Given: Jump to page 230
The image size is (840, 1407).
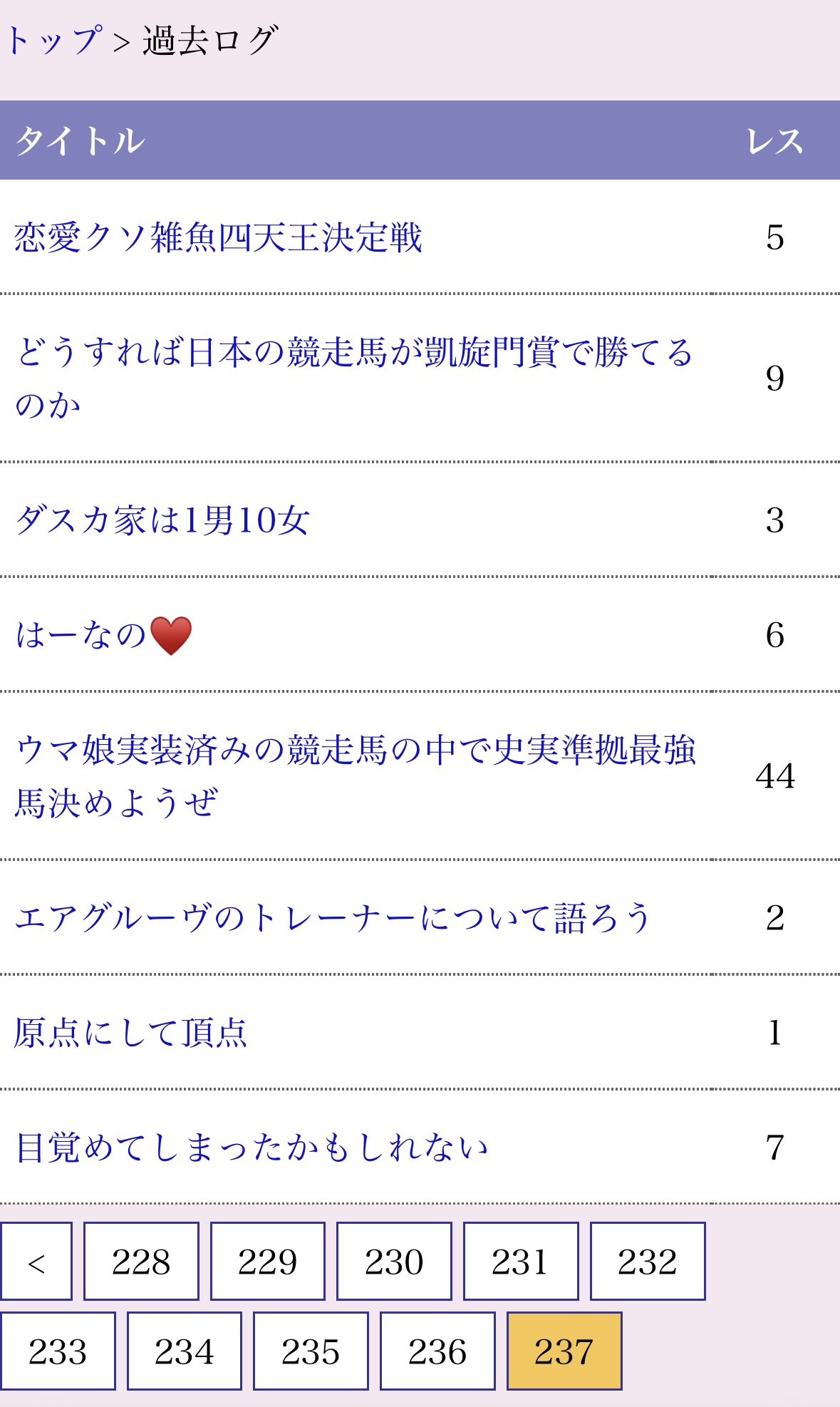Looking at the screenshot, I should 394,1262.
